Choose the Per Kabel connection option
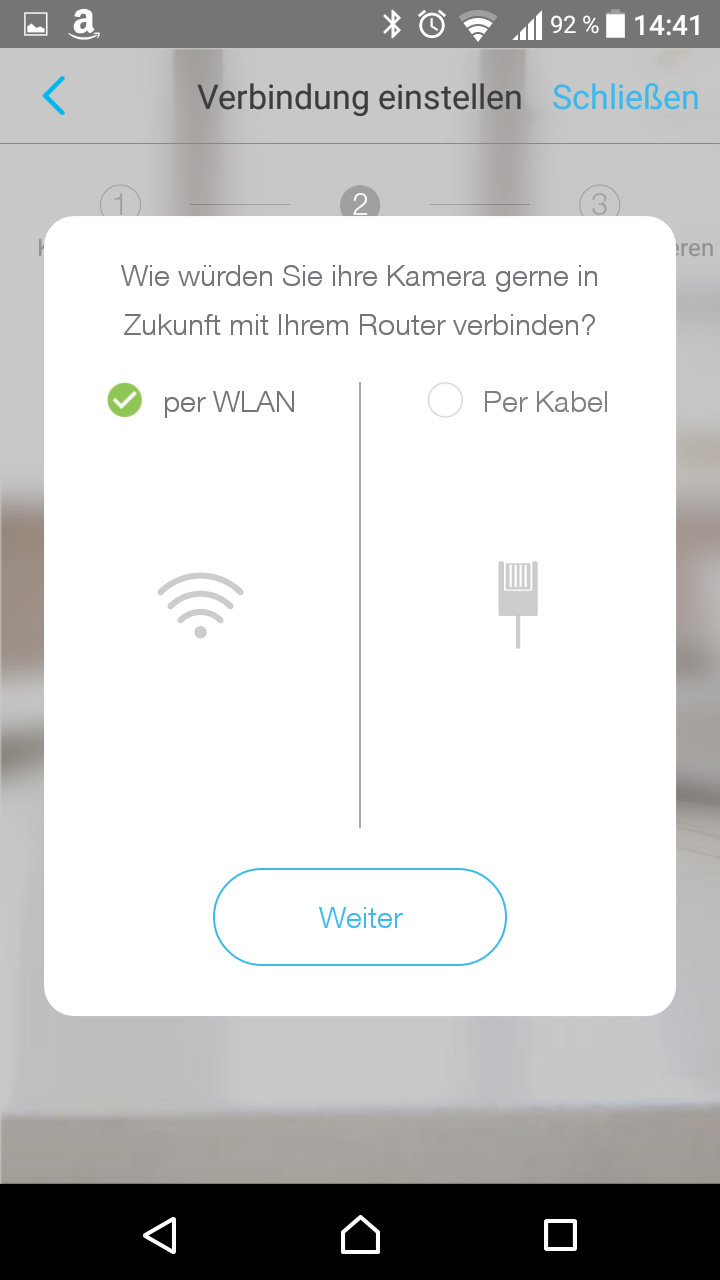The height and width of the screenshot is (1280, 720). (518, 402)
